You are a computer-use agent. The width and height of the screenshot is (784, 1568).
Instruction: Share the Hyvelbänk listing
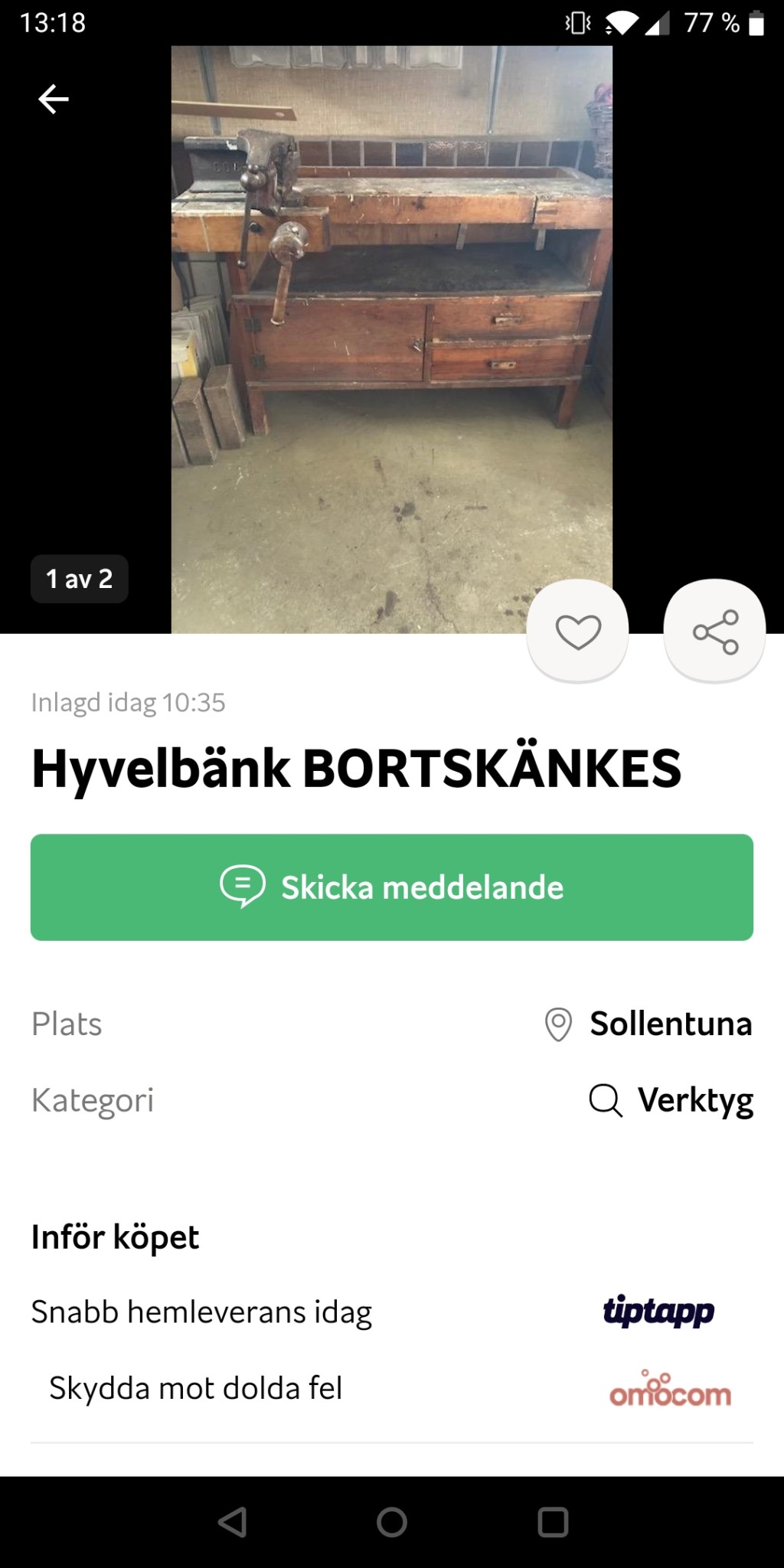point(715,632)
